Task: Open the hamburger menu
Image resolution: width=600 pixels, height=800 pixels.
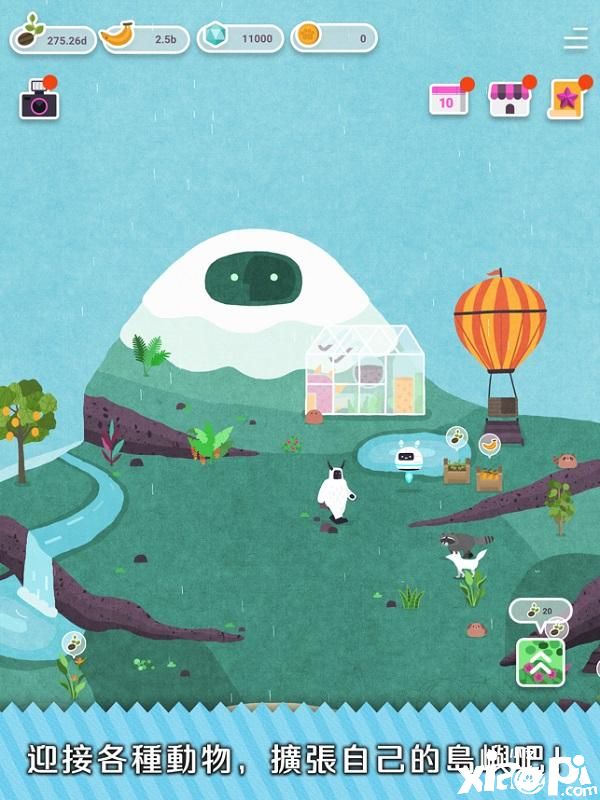Action: 575,40
